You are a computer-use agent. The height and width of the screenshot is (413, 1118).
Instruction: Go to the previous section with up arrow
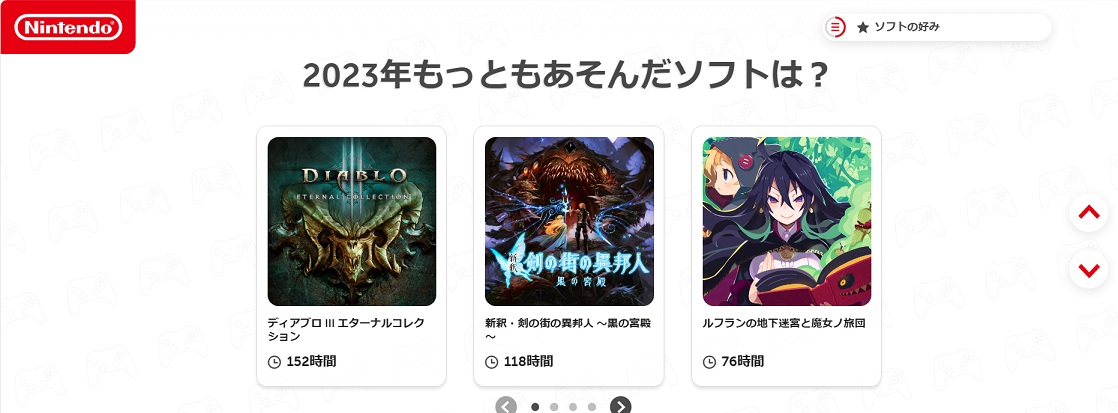pyautogui.click(x=1089, y=213)
